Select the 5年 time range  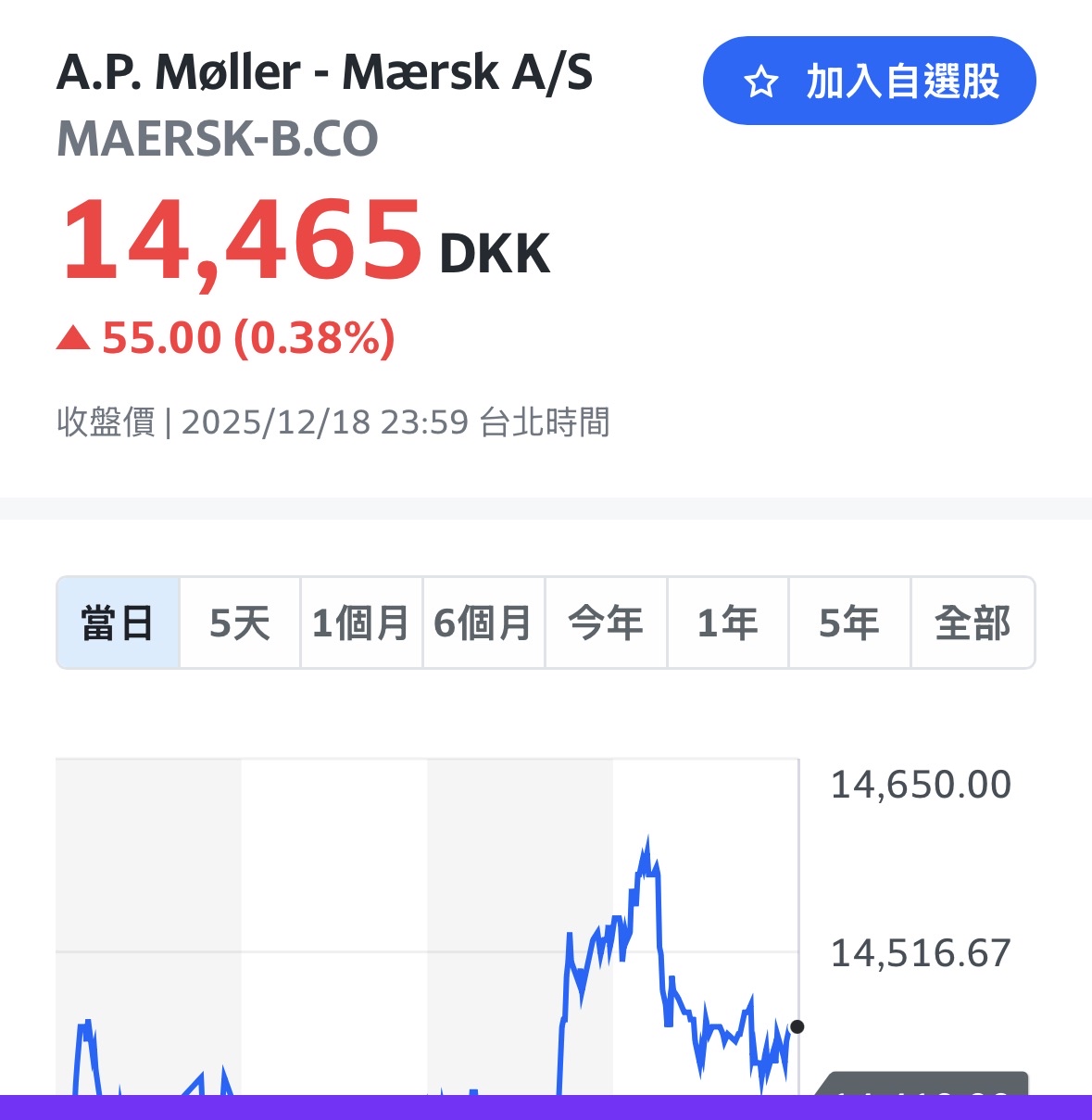tap(849, 623)
